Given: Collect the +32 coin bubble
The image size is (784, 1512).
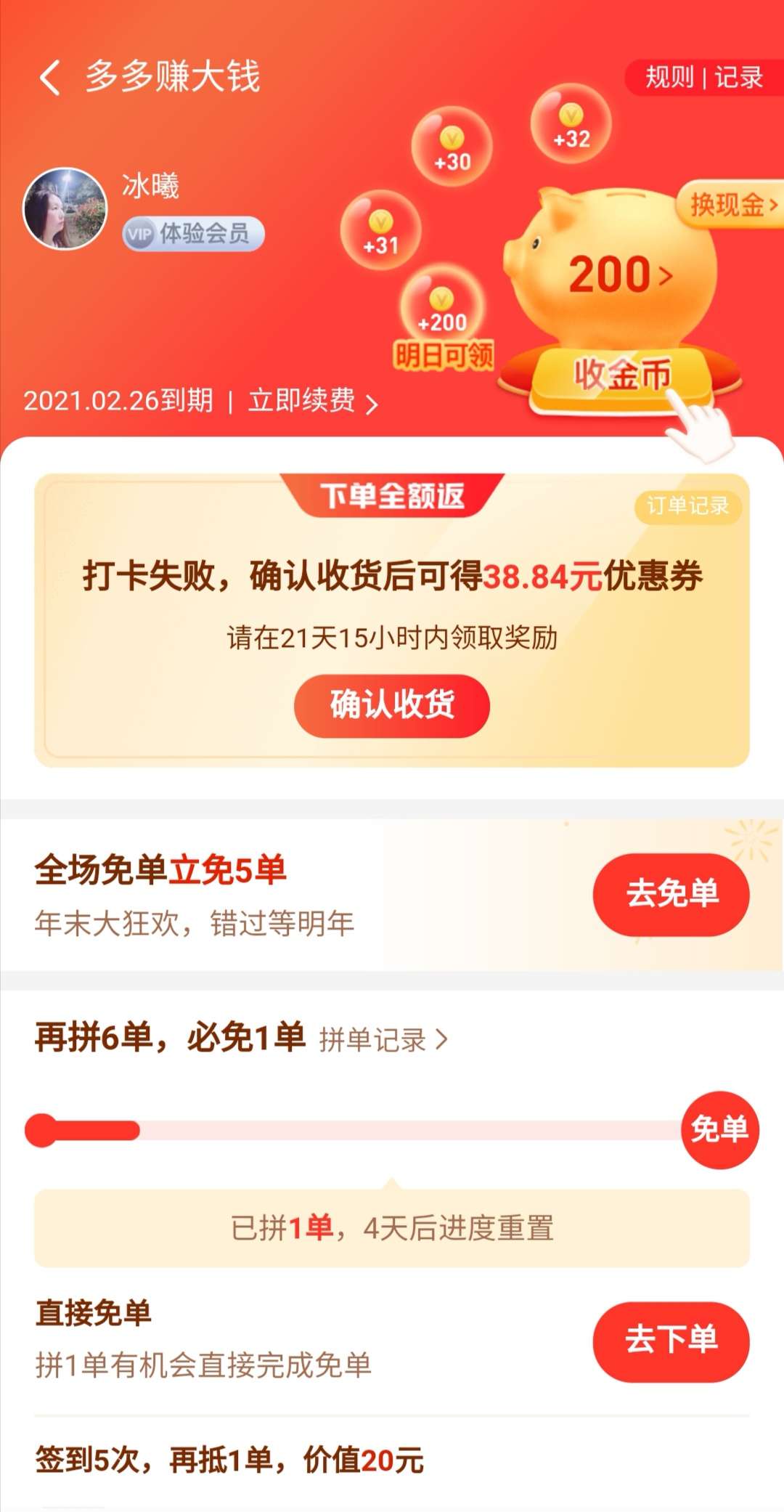Looking at the screenshot, I should coord(571,123).
